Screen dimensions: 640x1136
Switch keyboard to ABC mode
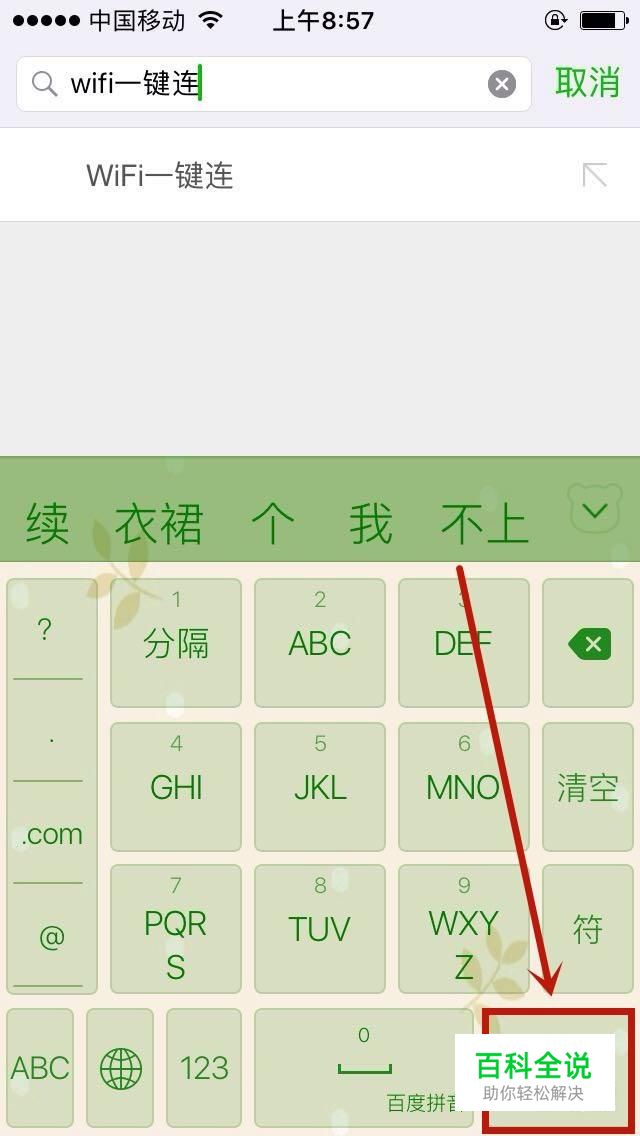pyautogui.click(x=40, y=1068)
